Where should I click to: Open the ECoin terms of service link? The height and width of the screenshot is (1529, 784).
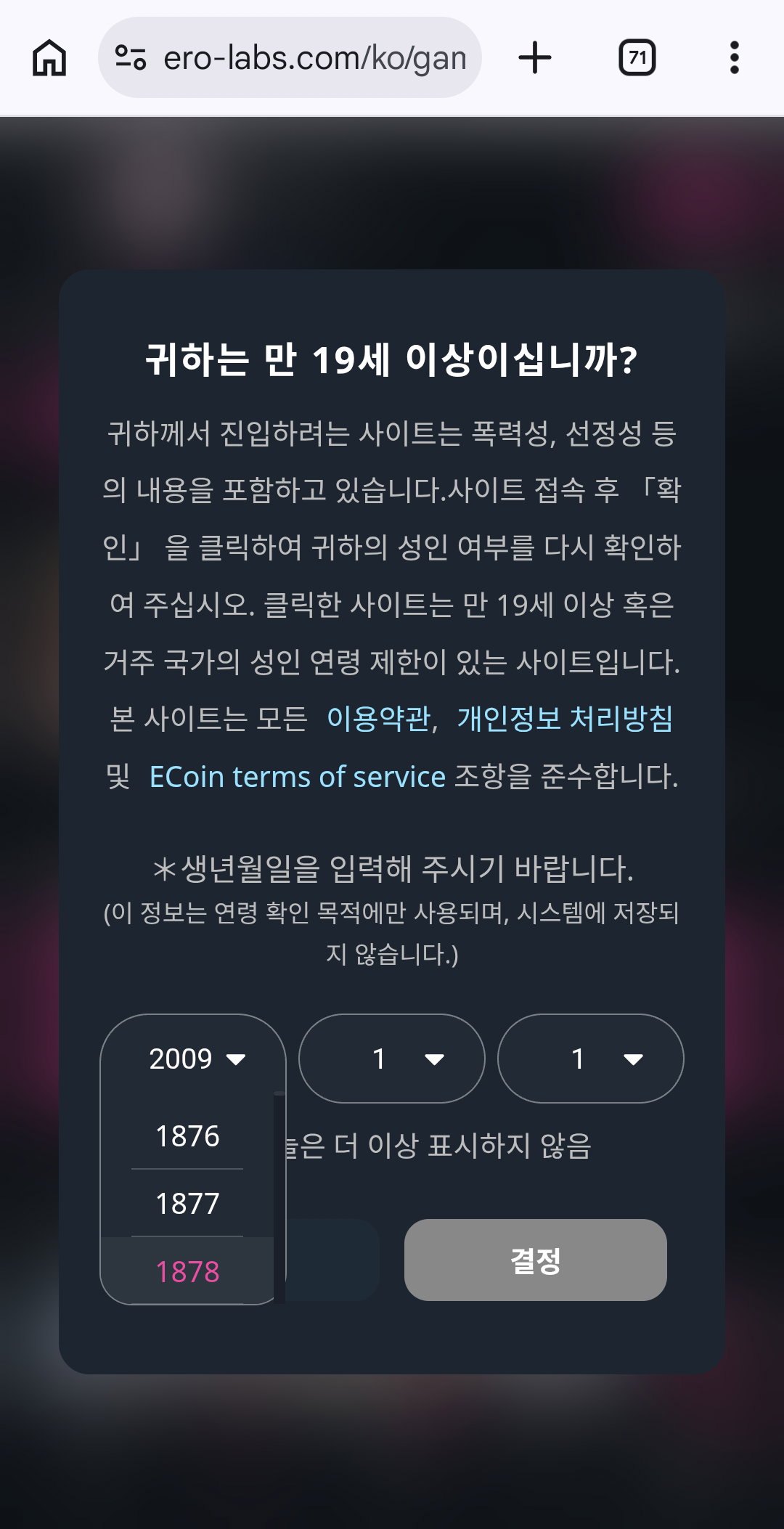(297, 777)
